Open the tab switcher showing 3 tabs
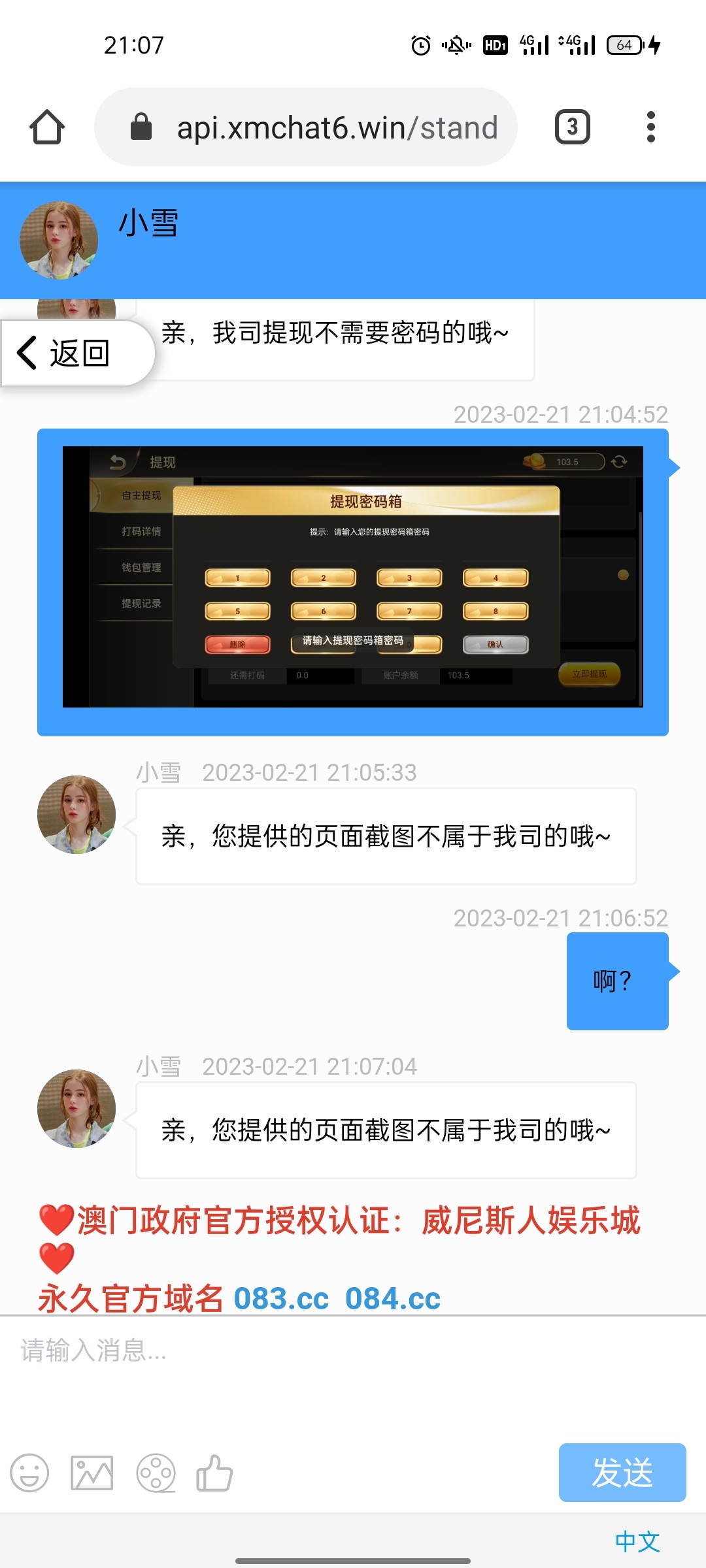The width and height of the screenshot is (706, 1568). click(x=572, y=127)
